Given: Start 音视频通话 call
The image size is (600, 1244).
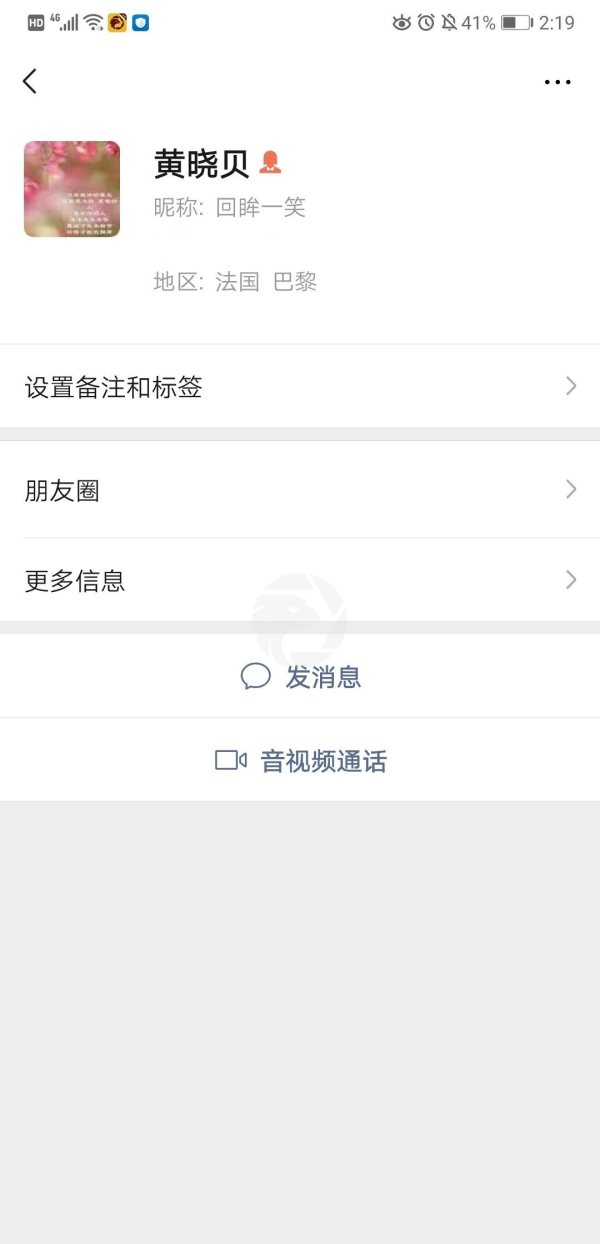Looking at the screenshot, I should (300, 761).
